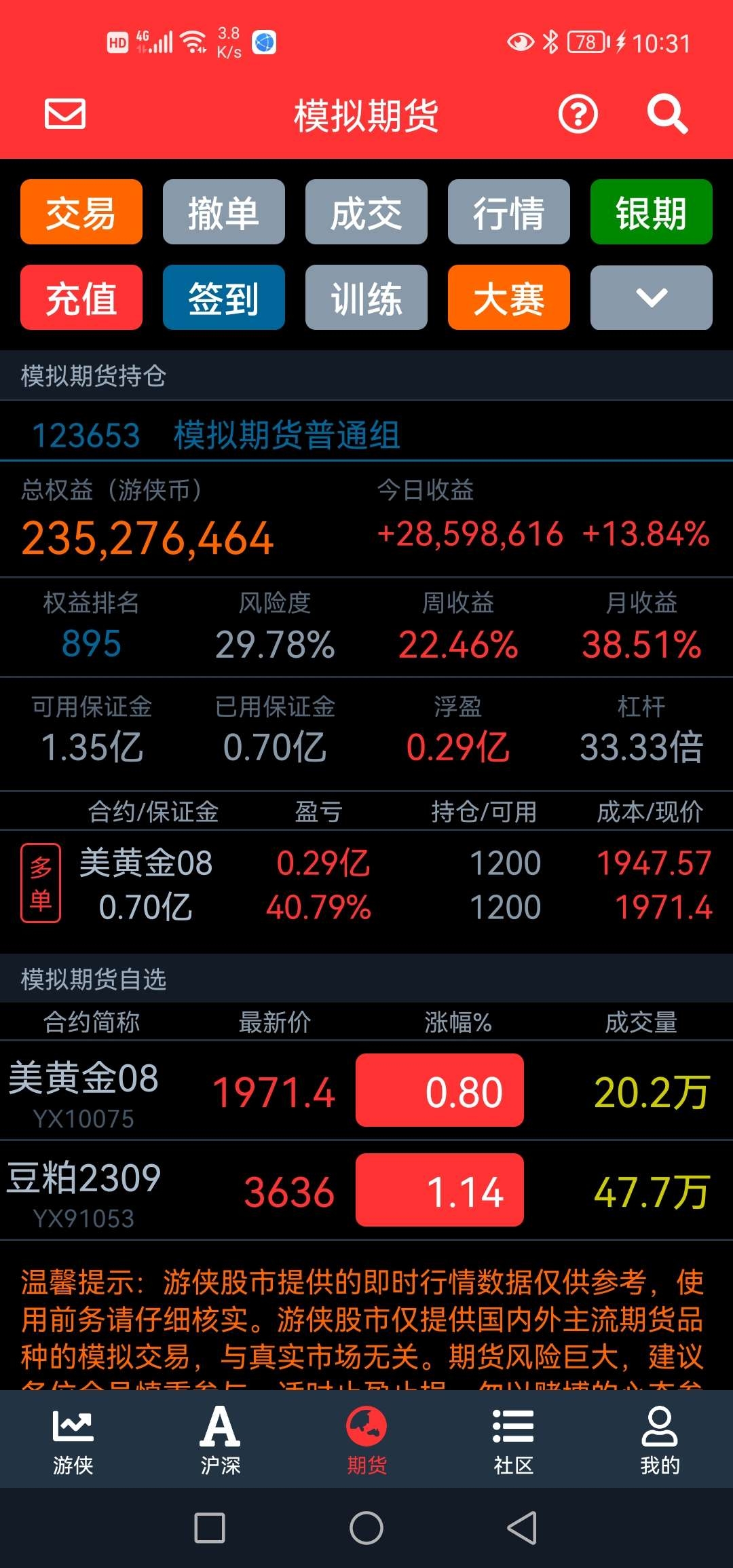
Task: Open the 交易 trading button
Action: coord(81,212)
